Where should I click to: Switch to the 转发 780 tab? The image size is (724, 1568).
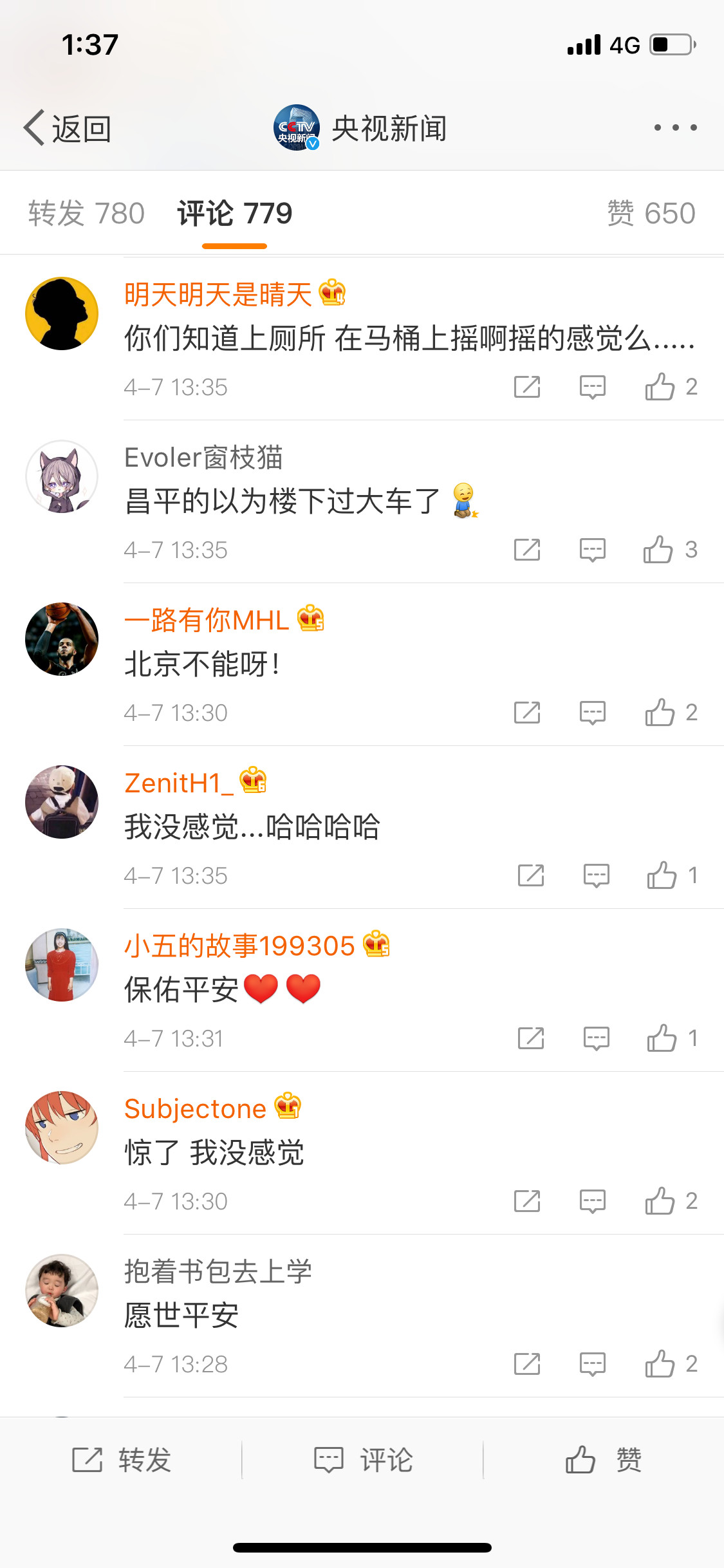click(86, 214)
